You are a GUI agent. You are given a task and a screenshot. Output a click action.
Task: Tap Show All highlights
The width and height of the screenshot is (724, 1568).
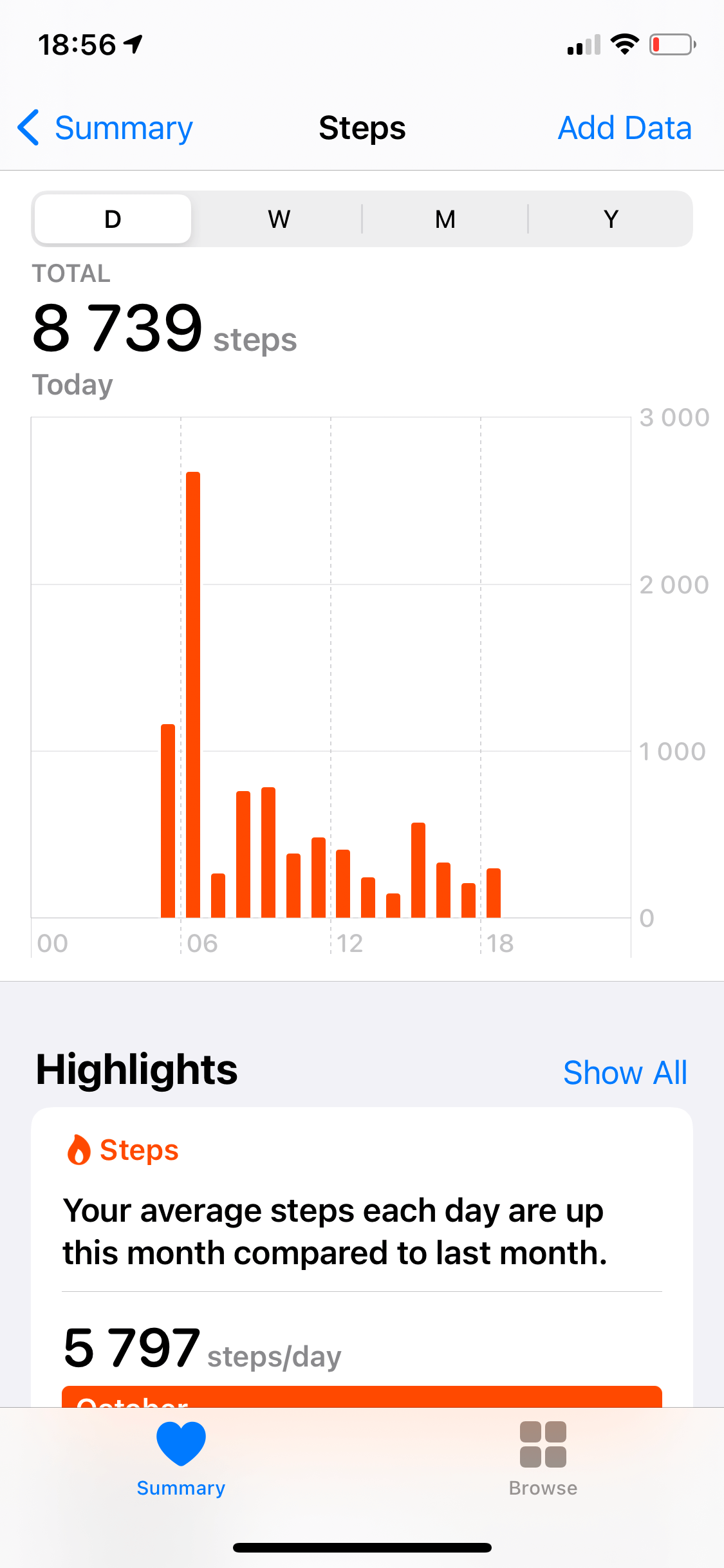point(626,1072)
